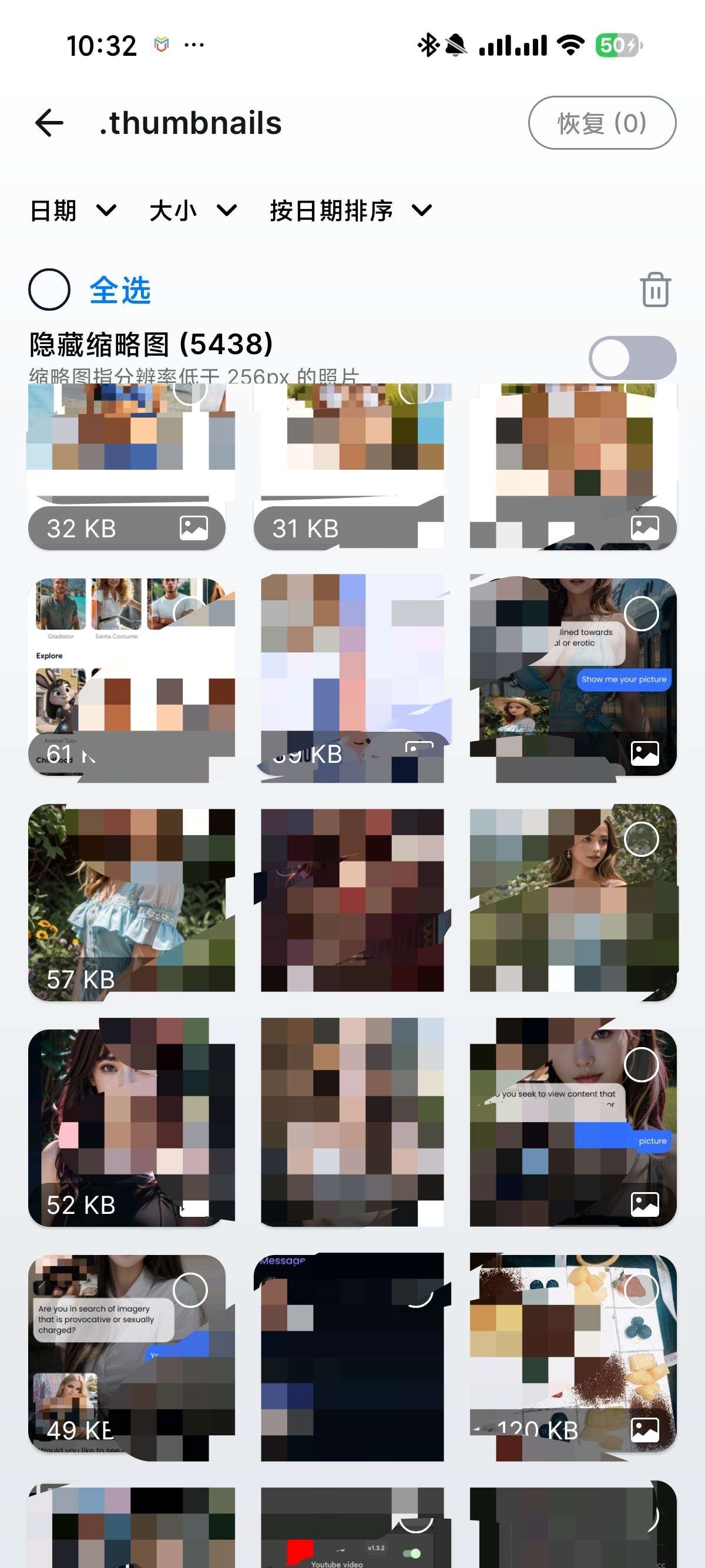
Task: Open the 57 KB thumbnail
Action: 127,902
